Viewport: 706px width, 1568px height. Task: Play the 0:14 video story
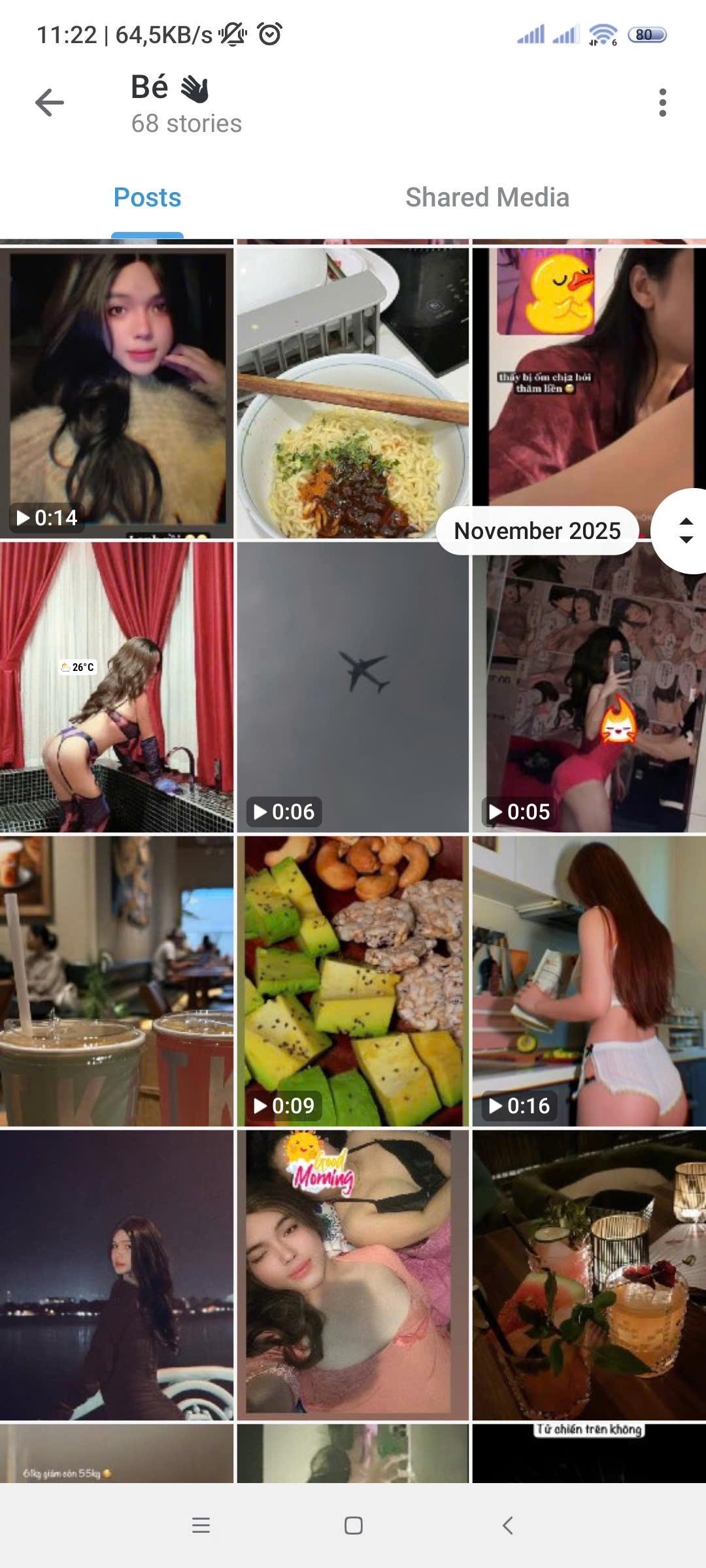coord(116,392)
